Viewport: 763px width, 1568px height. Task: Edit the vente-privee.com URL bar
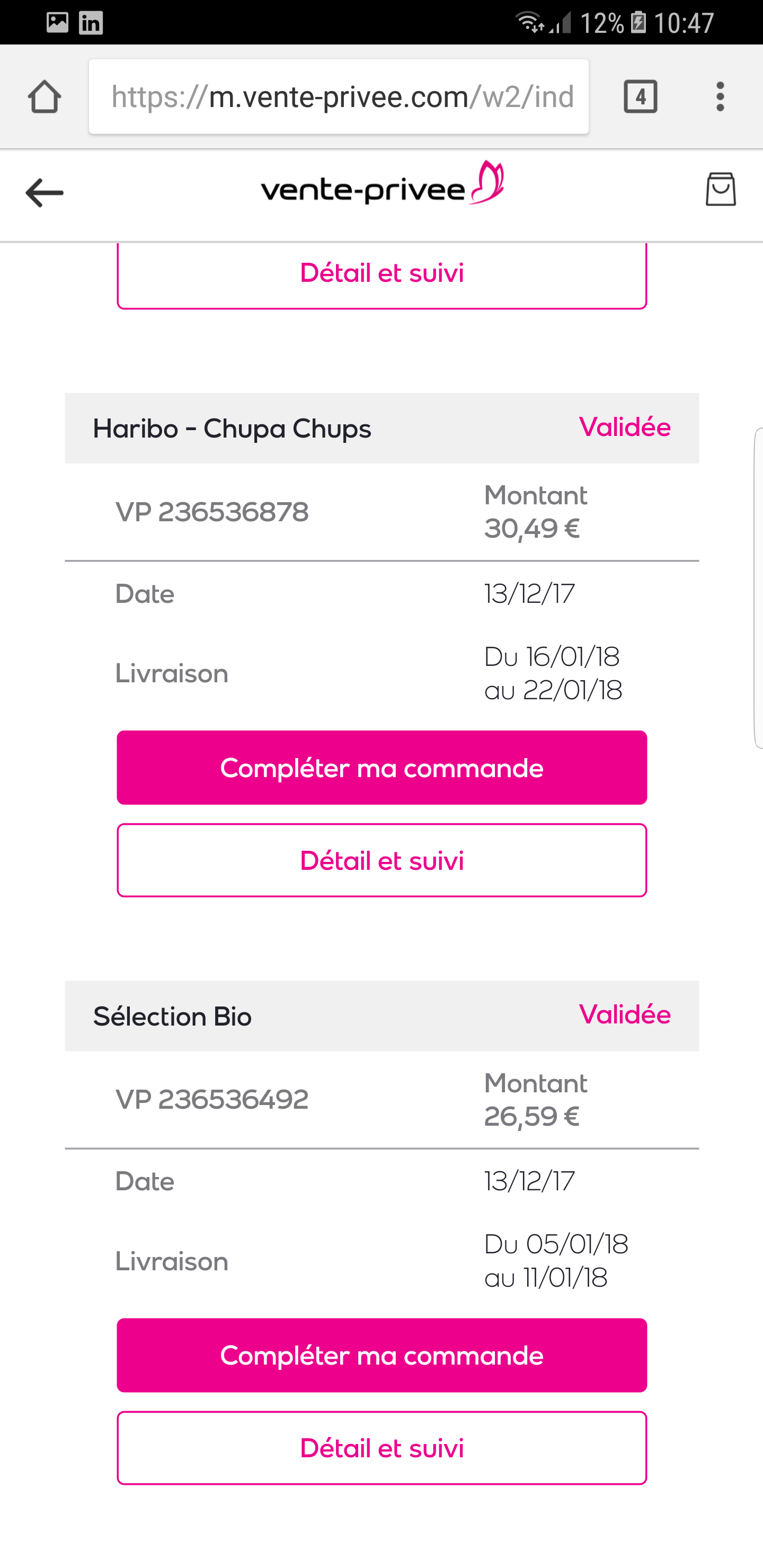point(339,96)
